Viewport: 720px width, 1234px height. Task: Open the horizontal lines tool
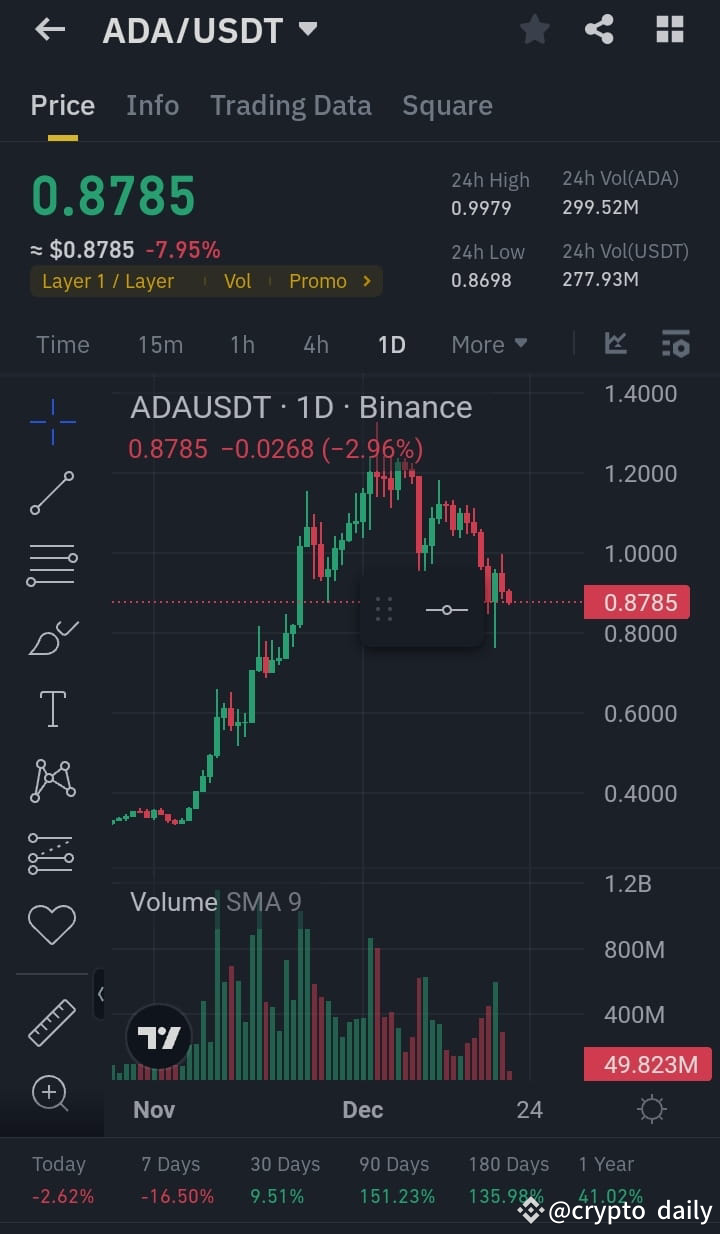(x=52, y=564)
